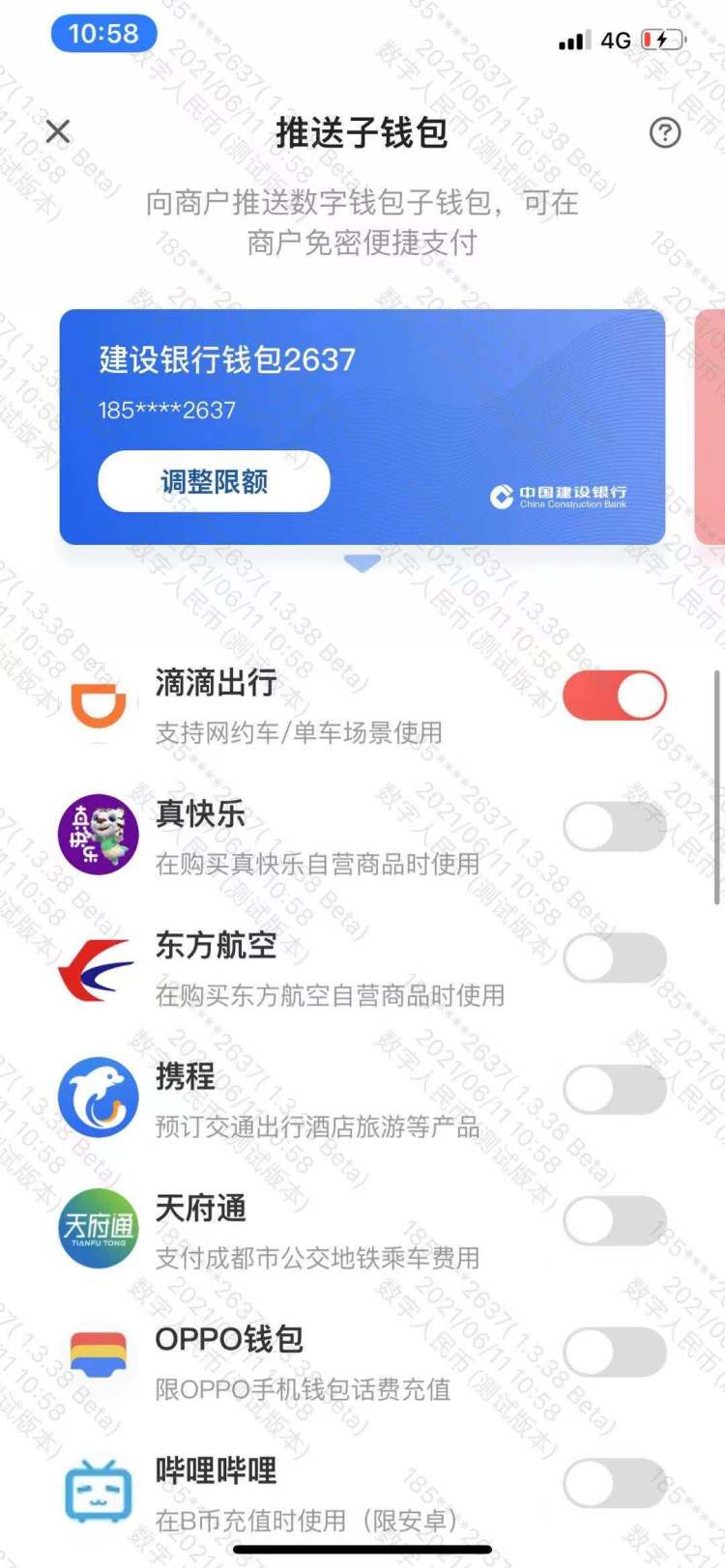Open the help question mark icon
The image size is (725, 1568).
(664, 132)
